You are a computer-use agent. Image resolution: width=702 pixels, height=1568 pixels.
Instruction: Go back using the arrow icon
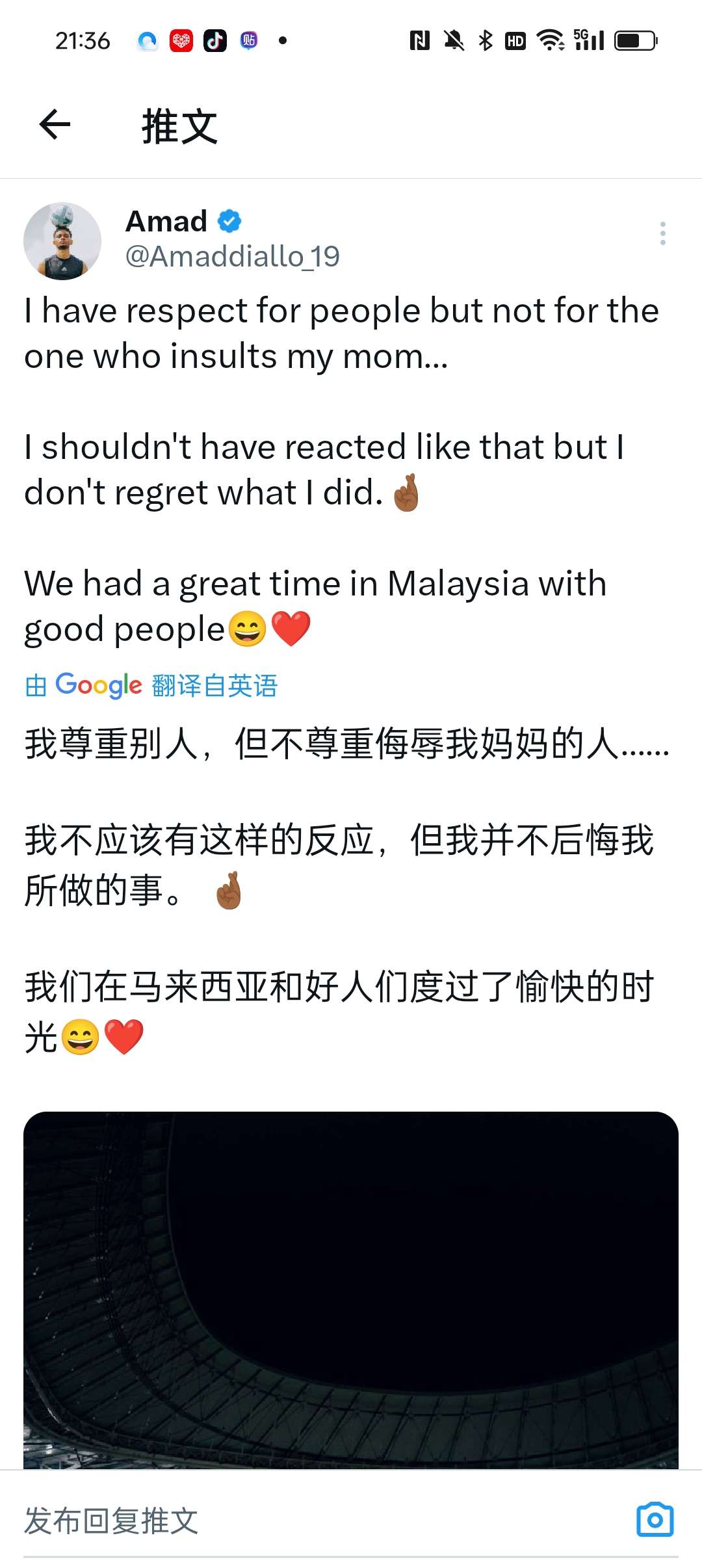coord(55,125)
